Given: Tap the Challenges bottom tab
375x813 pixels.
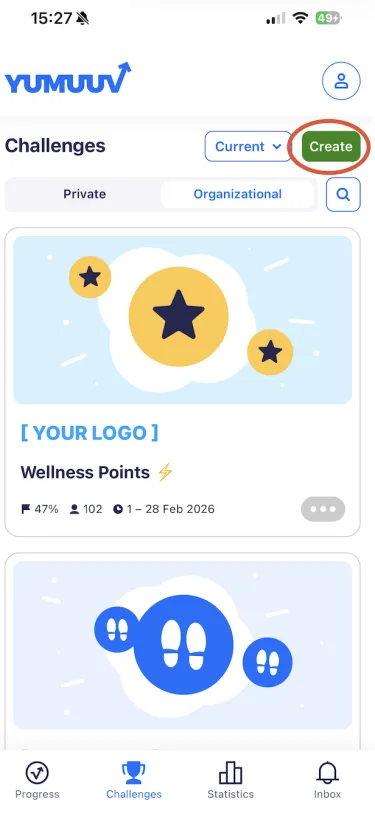Looking at the screenshot, I should point(134,780).
